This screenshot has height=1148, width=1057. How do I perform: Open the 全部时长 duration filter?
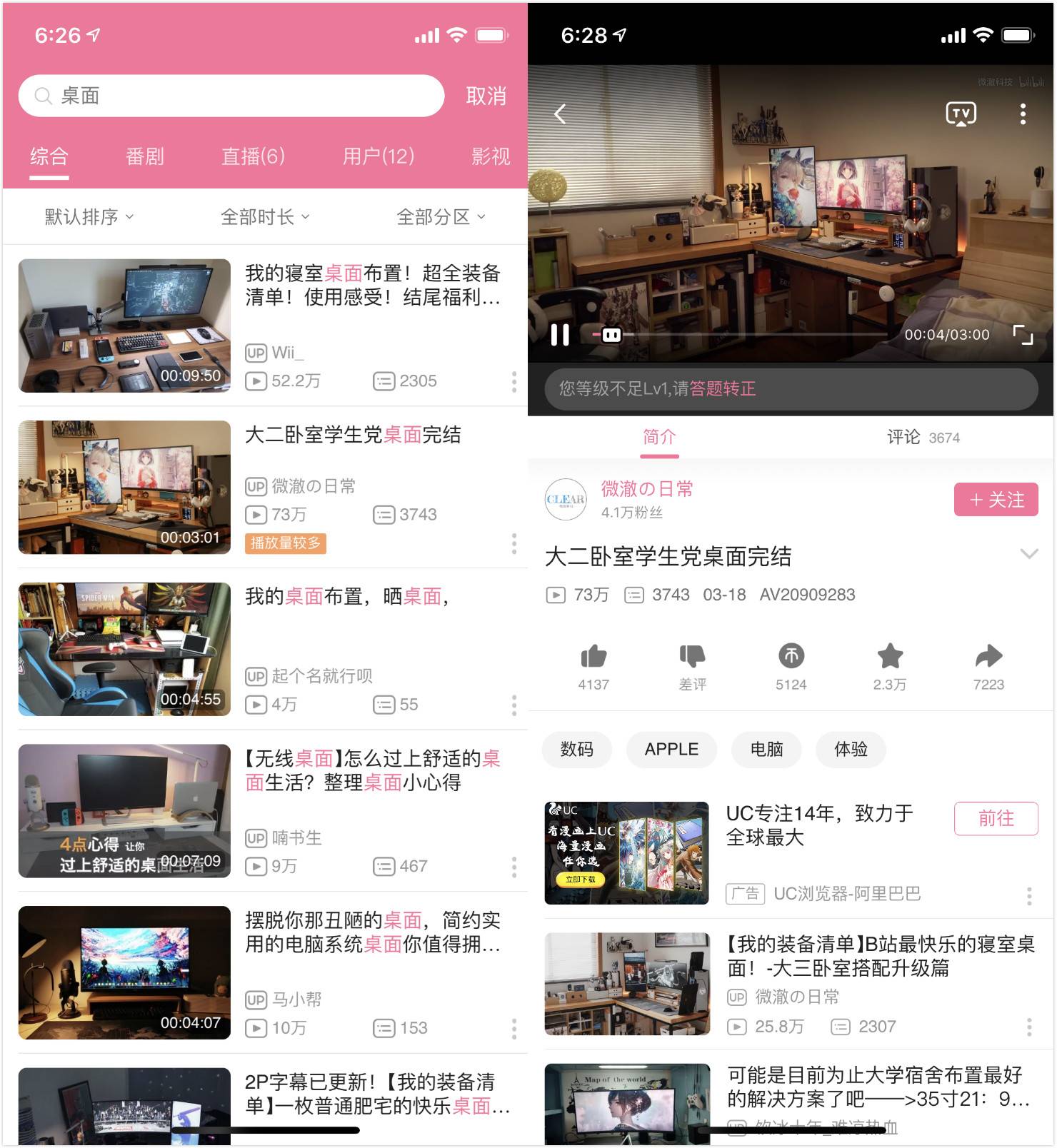264,216
